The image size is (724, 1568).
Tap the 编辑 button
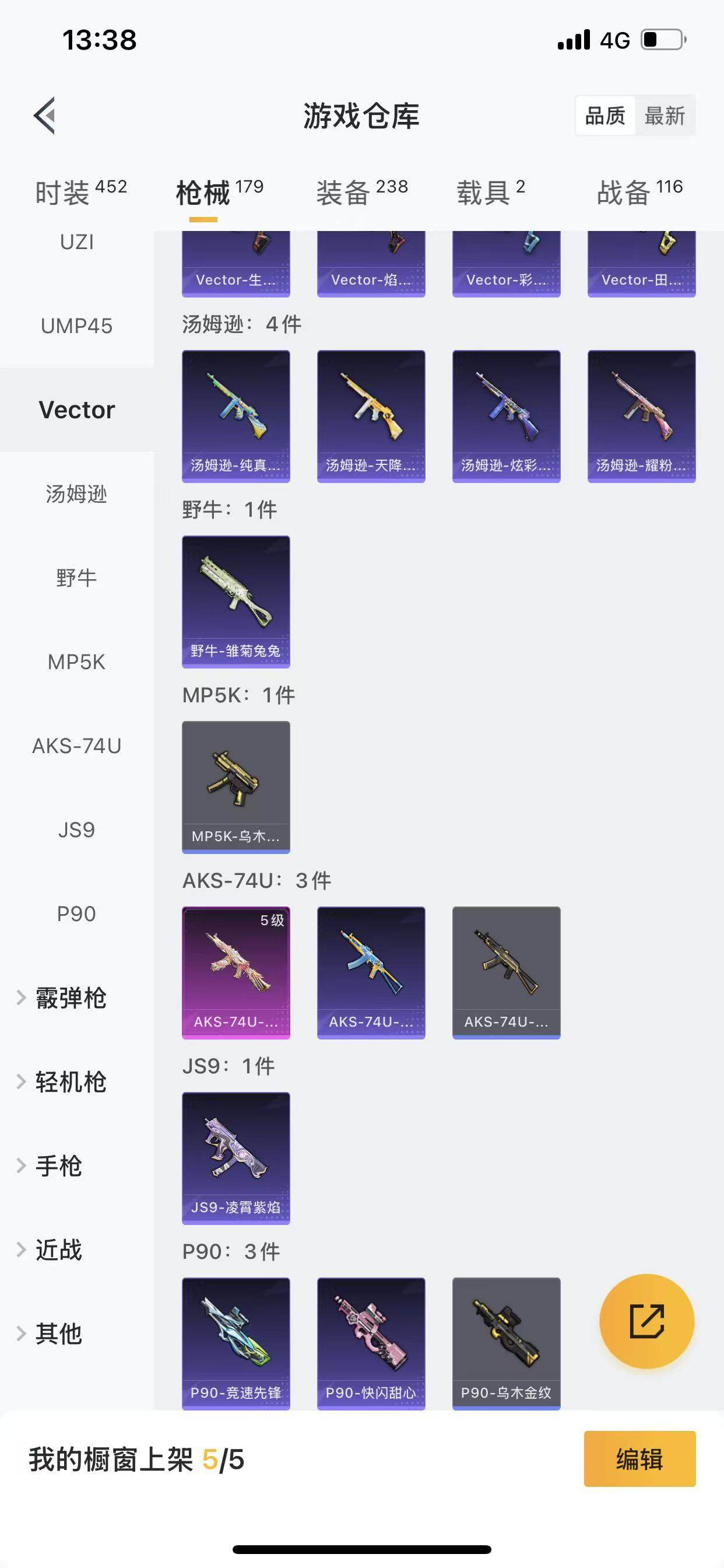[x=639, y=1459]
